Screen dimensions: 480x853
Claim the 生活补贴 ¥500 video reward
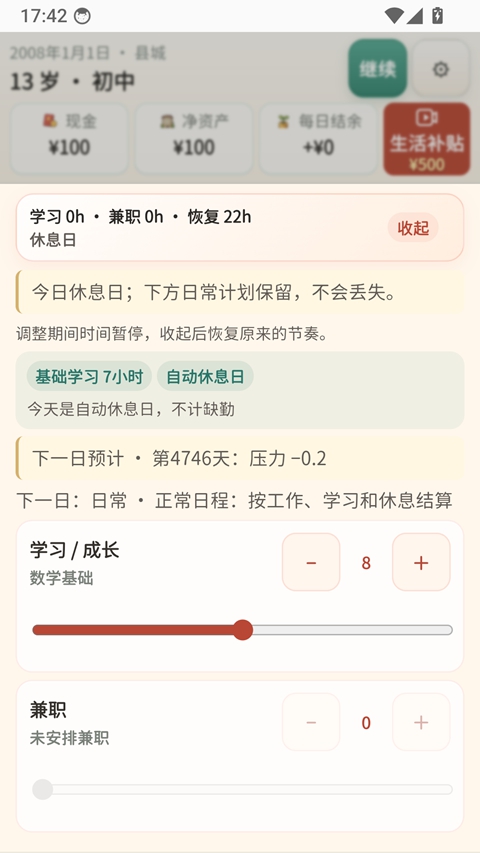(427, 139)
